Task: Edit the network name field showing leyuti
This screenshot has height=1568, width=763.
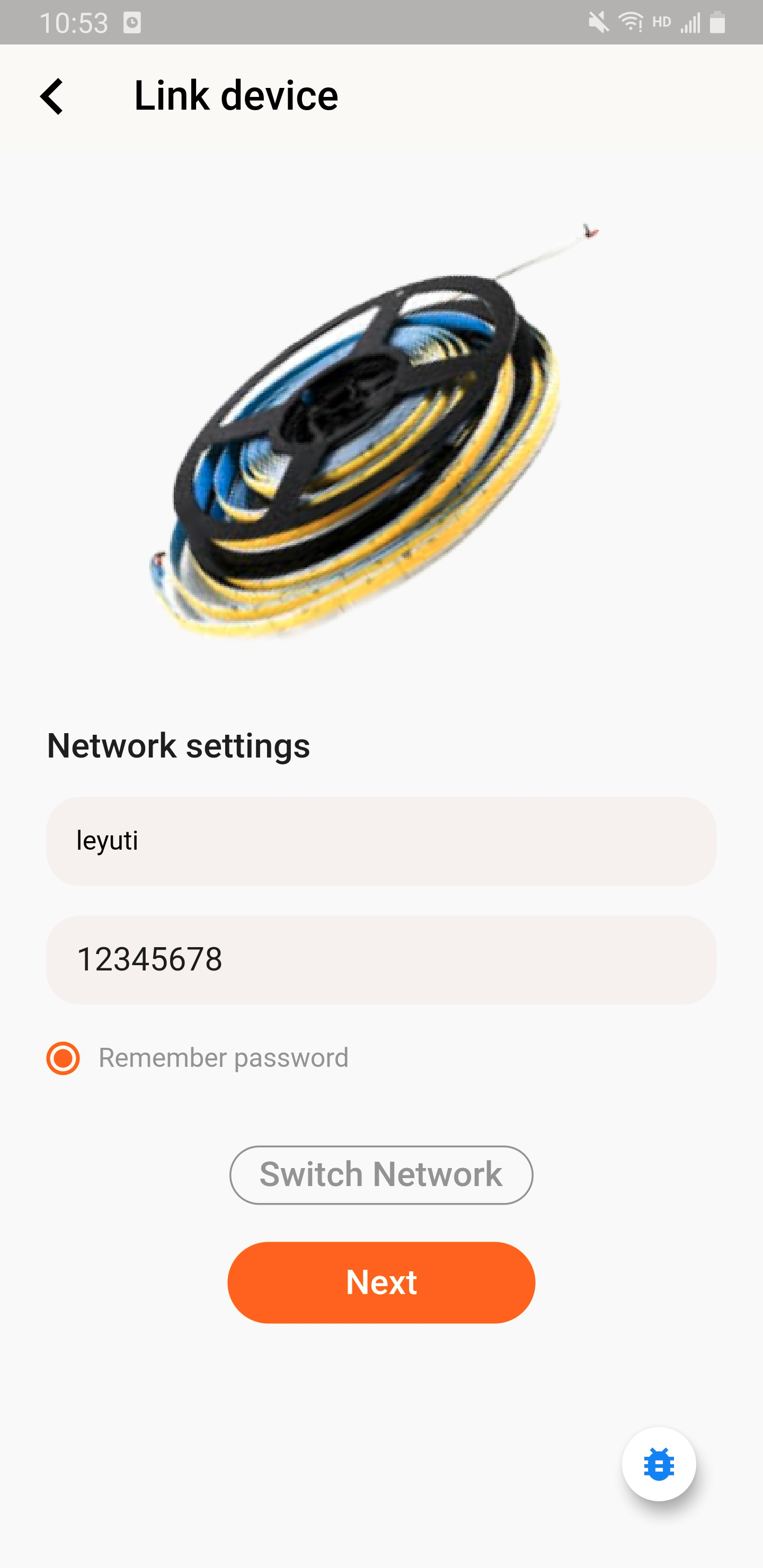Action: (381, 841)
